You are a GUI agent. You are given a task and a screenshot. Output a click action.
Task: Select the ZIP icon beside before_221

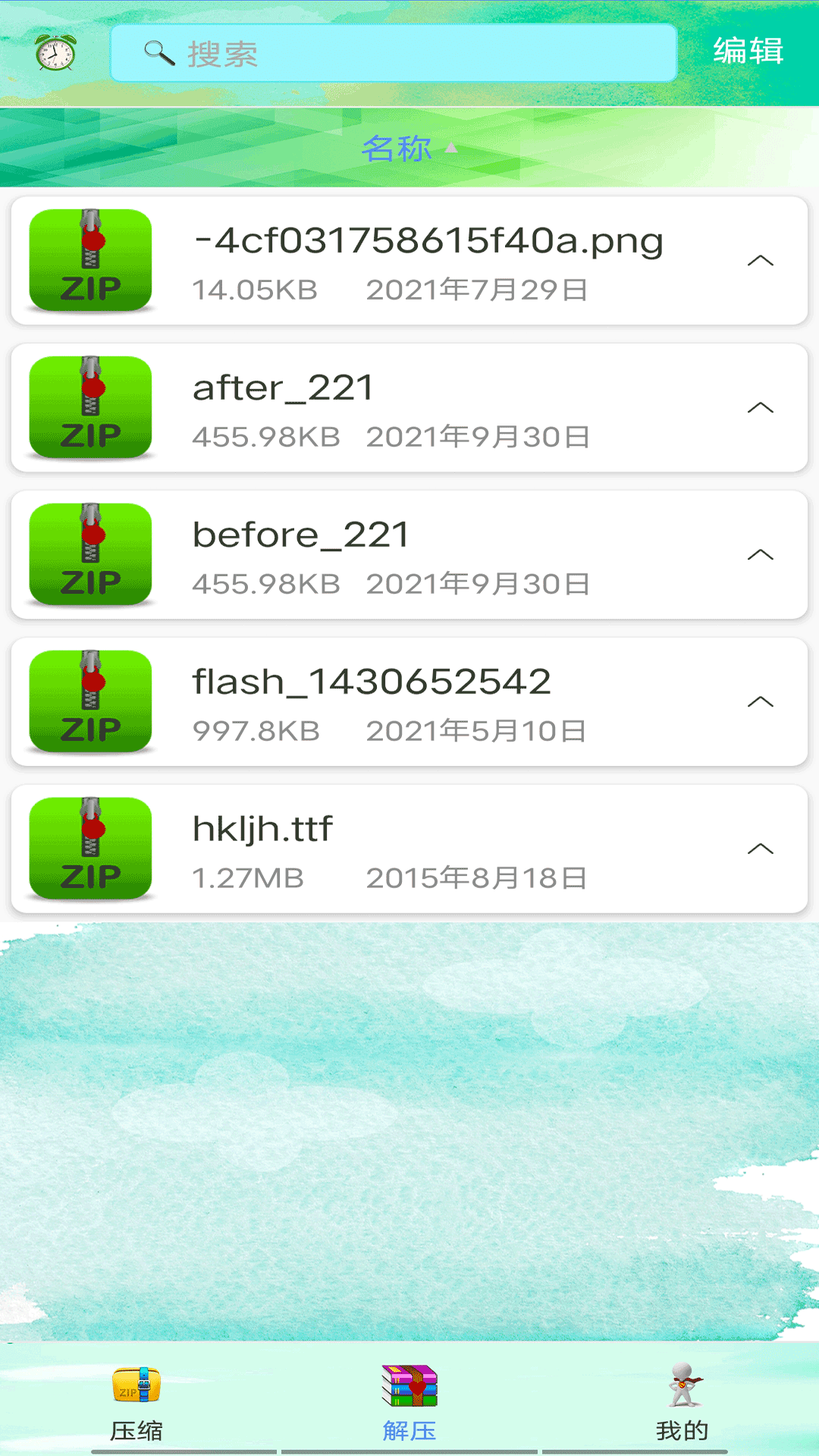point(90,554)
